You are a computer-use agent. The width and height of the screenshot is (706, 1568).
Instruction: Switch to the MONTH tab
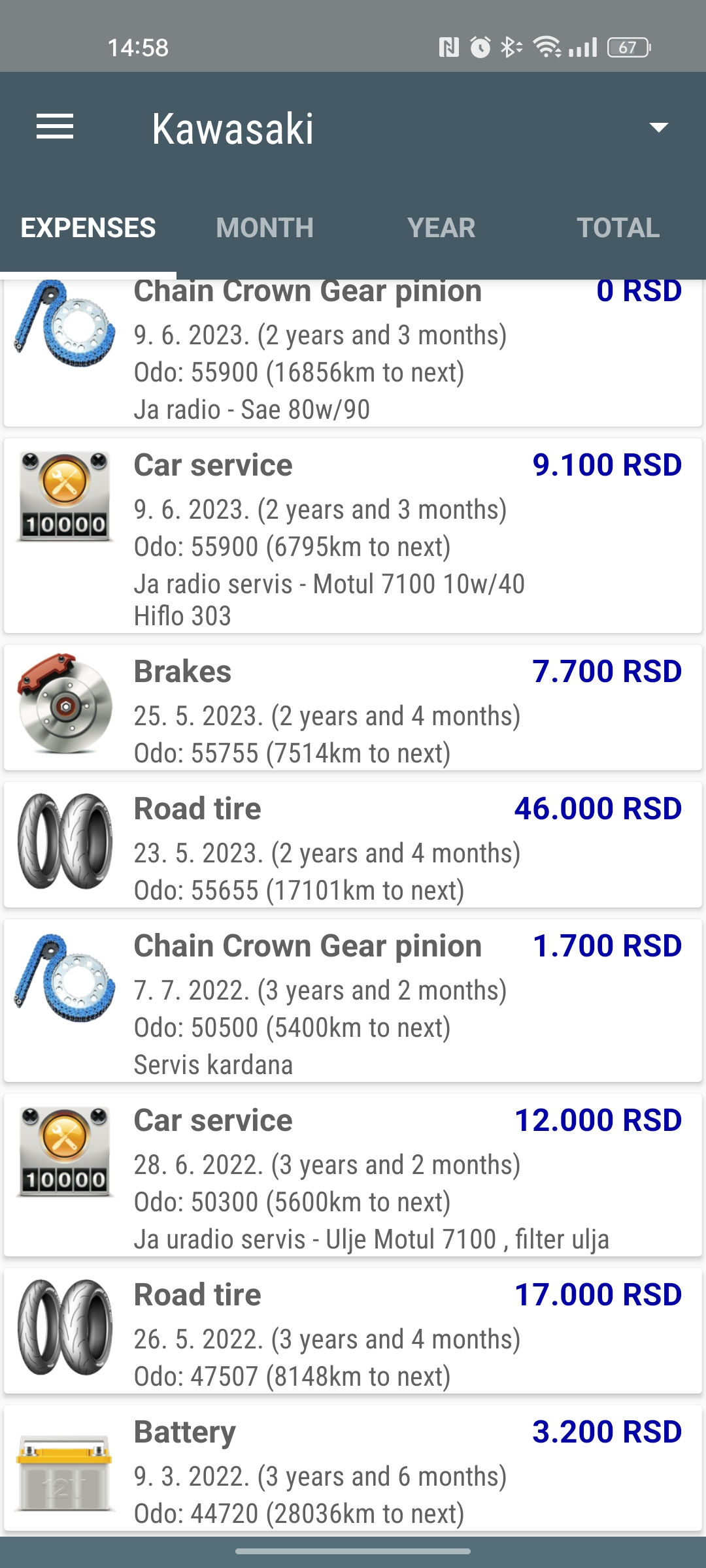[265, 228]
